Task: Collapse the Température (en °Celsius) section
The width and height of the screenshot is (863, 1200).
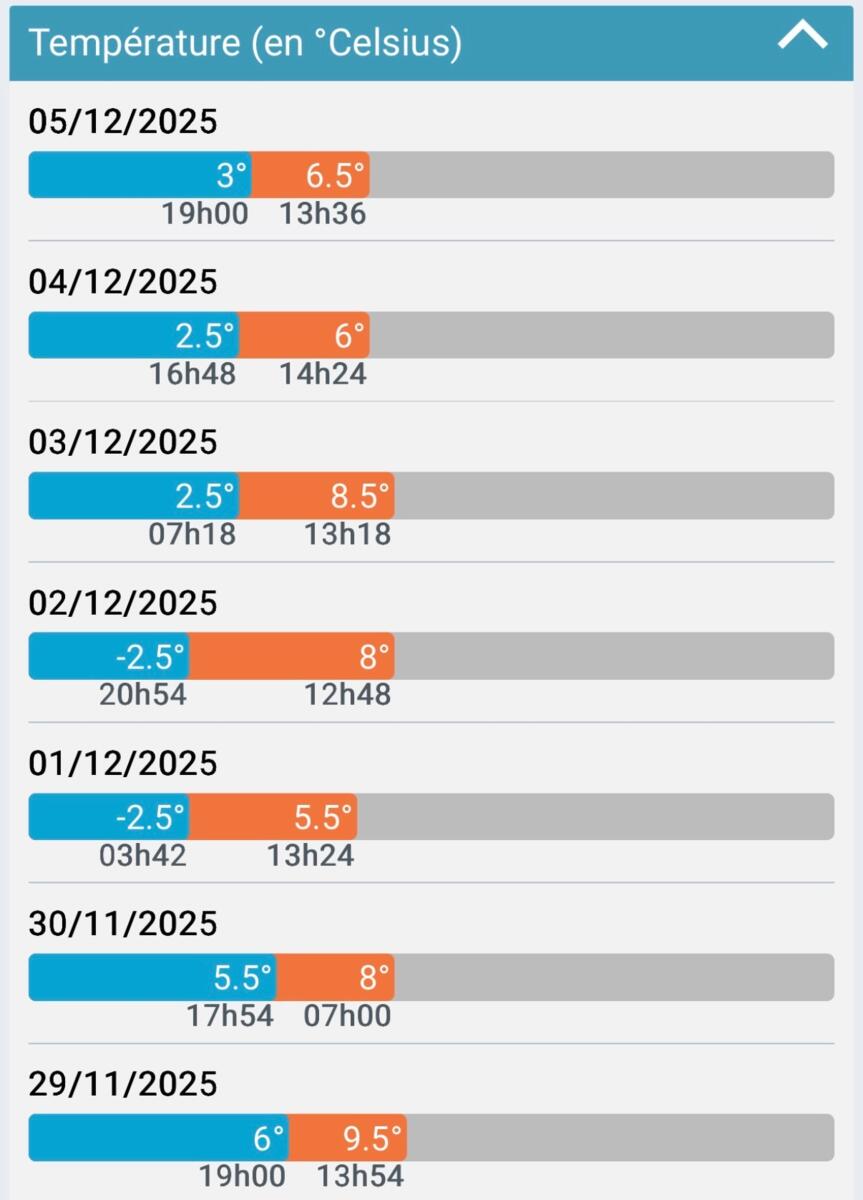Action: click(802, 38)
